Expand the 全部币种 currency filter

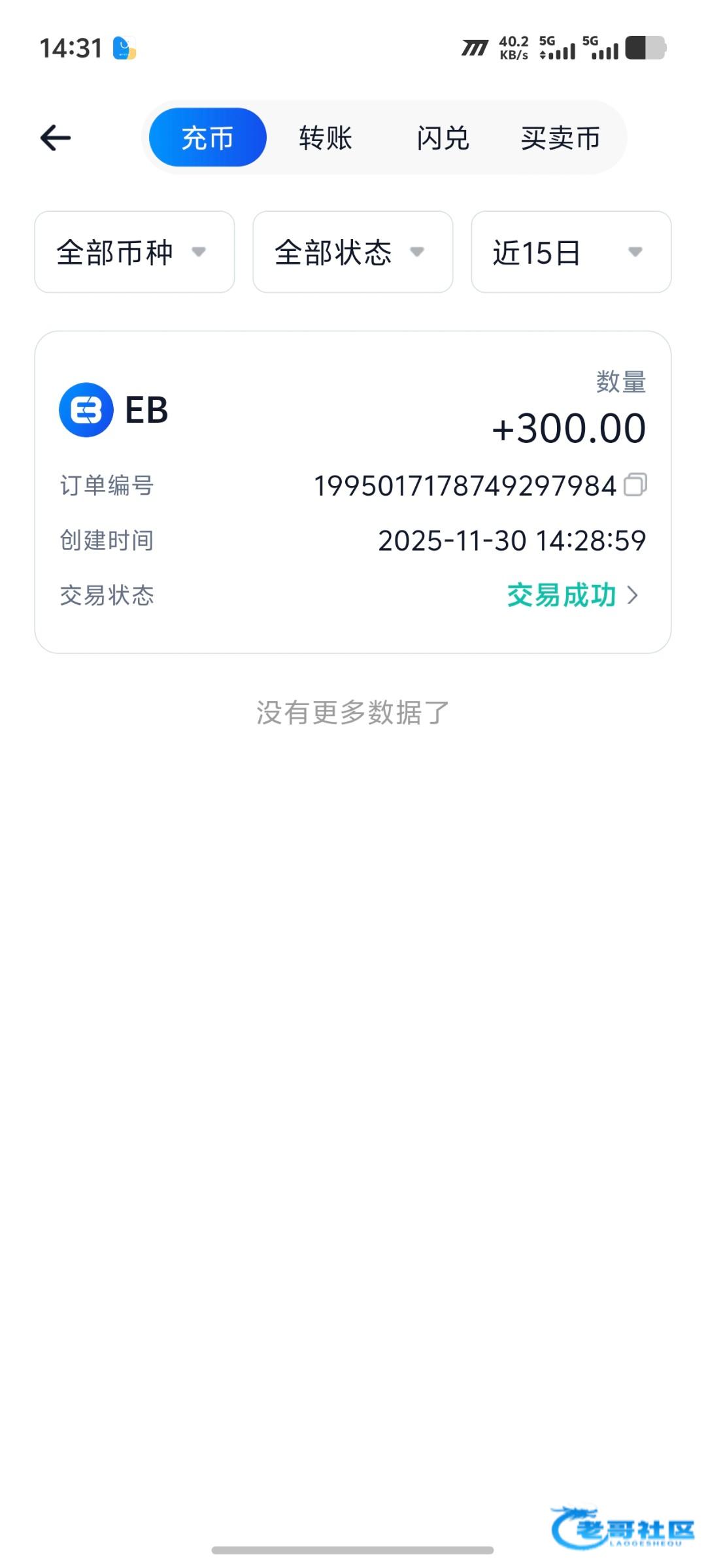[134, 252]
